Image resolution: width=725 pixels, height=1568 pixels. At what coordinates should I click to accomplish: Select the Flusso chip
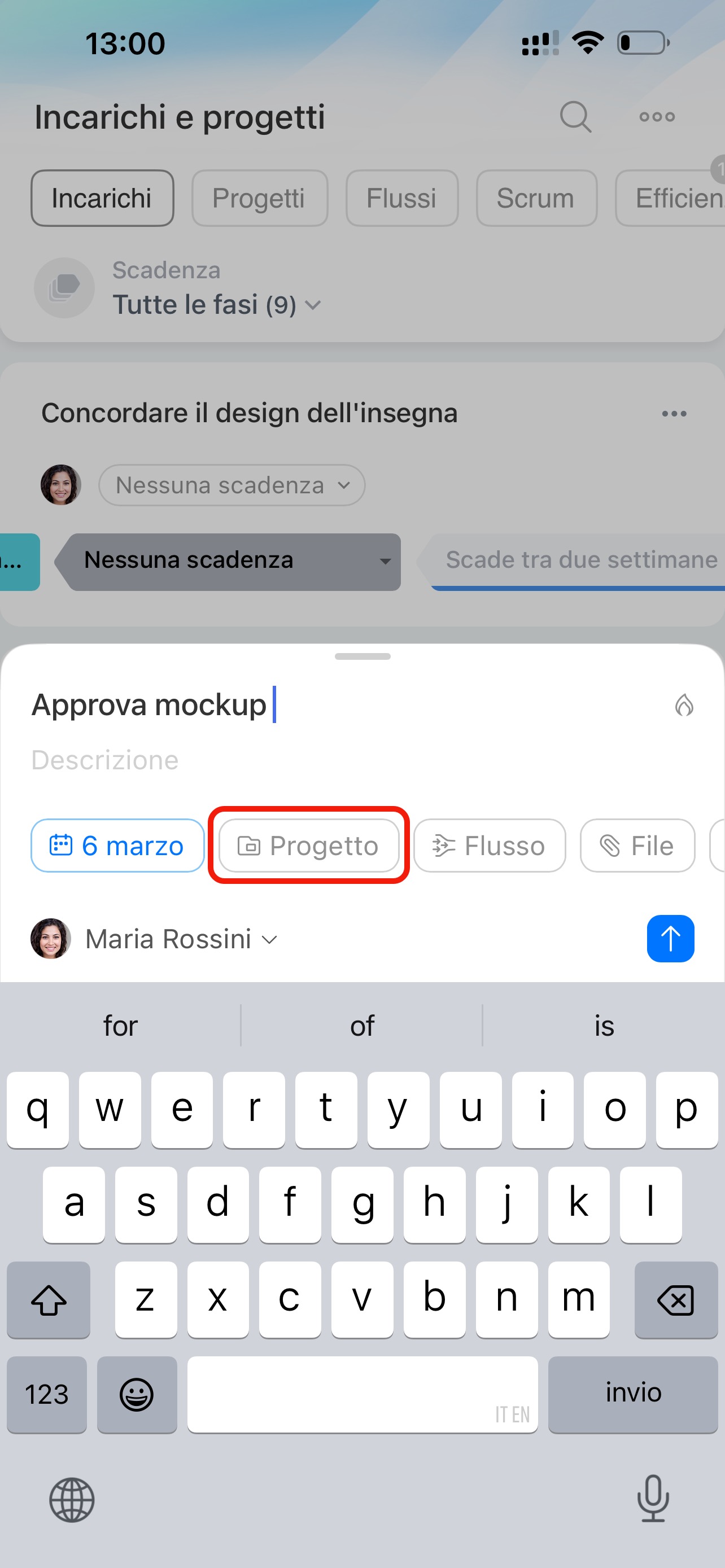[490, 846]
